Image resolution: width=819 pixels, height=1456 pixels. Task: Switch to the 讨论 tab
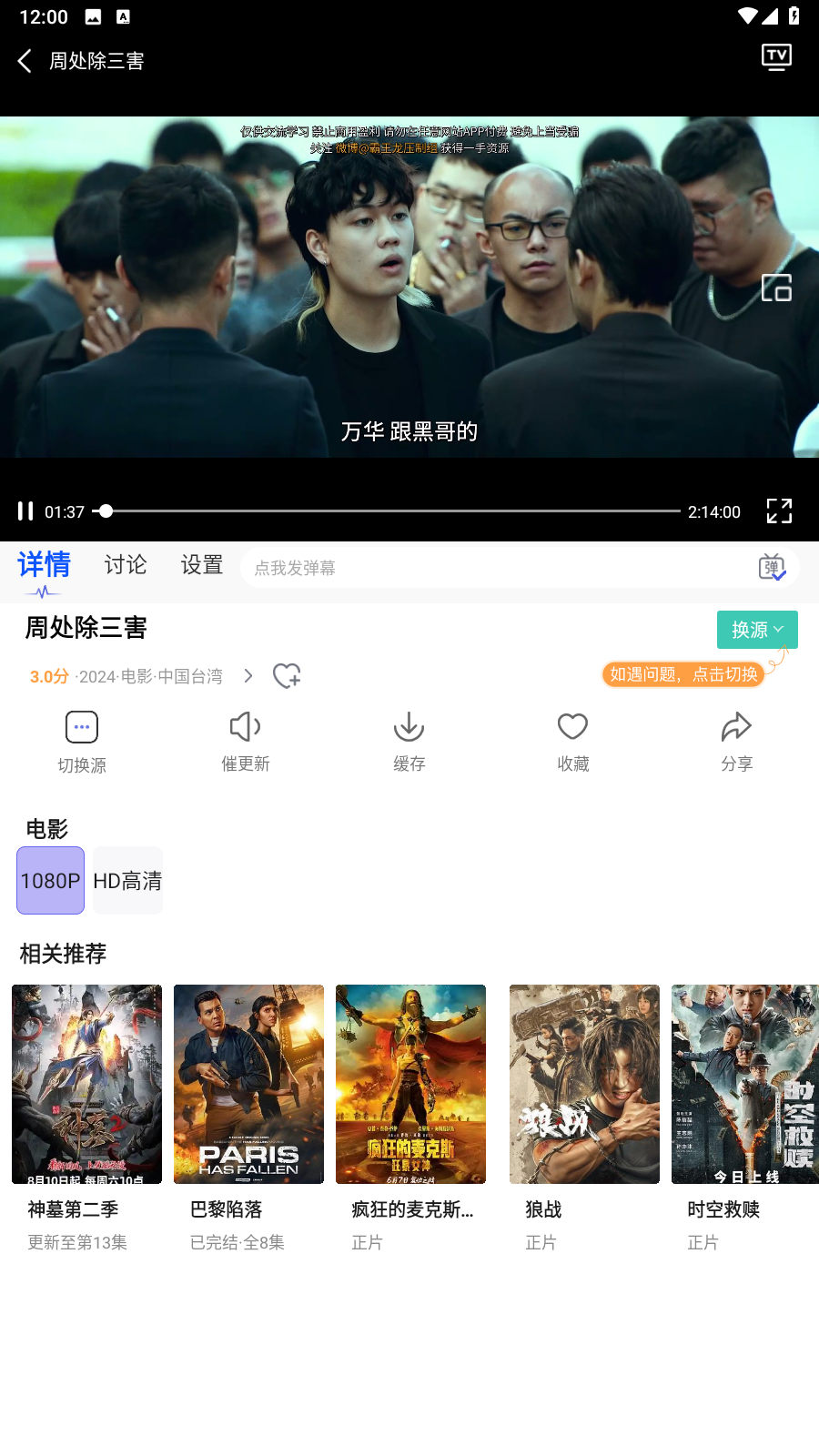[126, 565]
